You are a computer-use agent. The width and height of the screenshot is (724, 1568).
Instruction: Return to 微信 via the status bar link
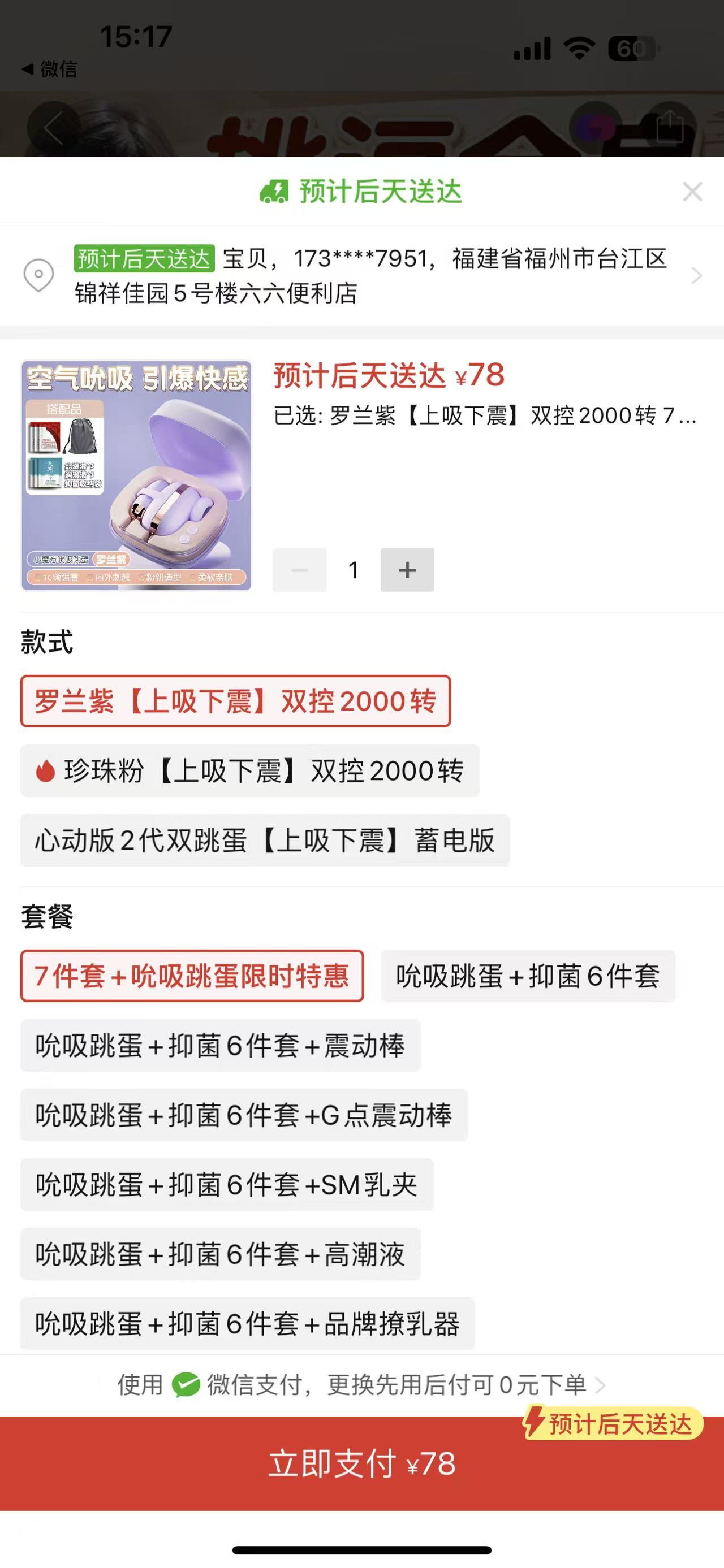pyautogui.click(x=50, y=70)
